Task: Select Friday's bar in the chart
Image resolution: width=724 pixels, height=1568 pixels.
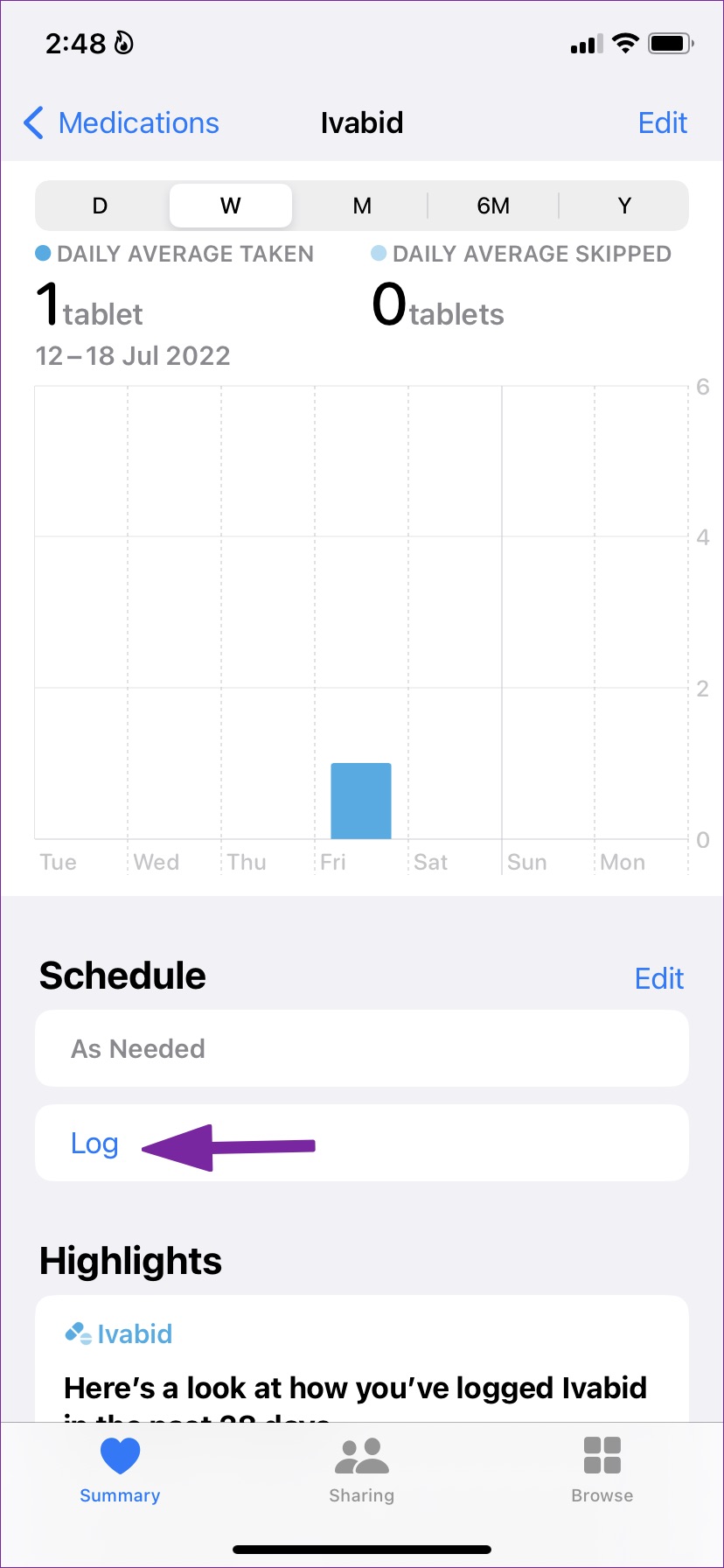Action: pyautogui.click(x=360, y=801)
